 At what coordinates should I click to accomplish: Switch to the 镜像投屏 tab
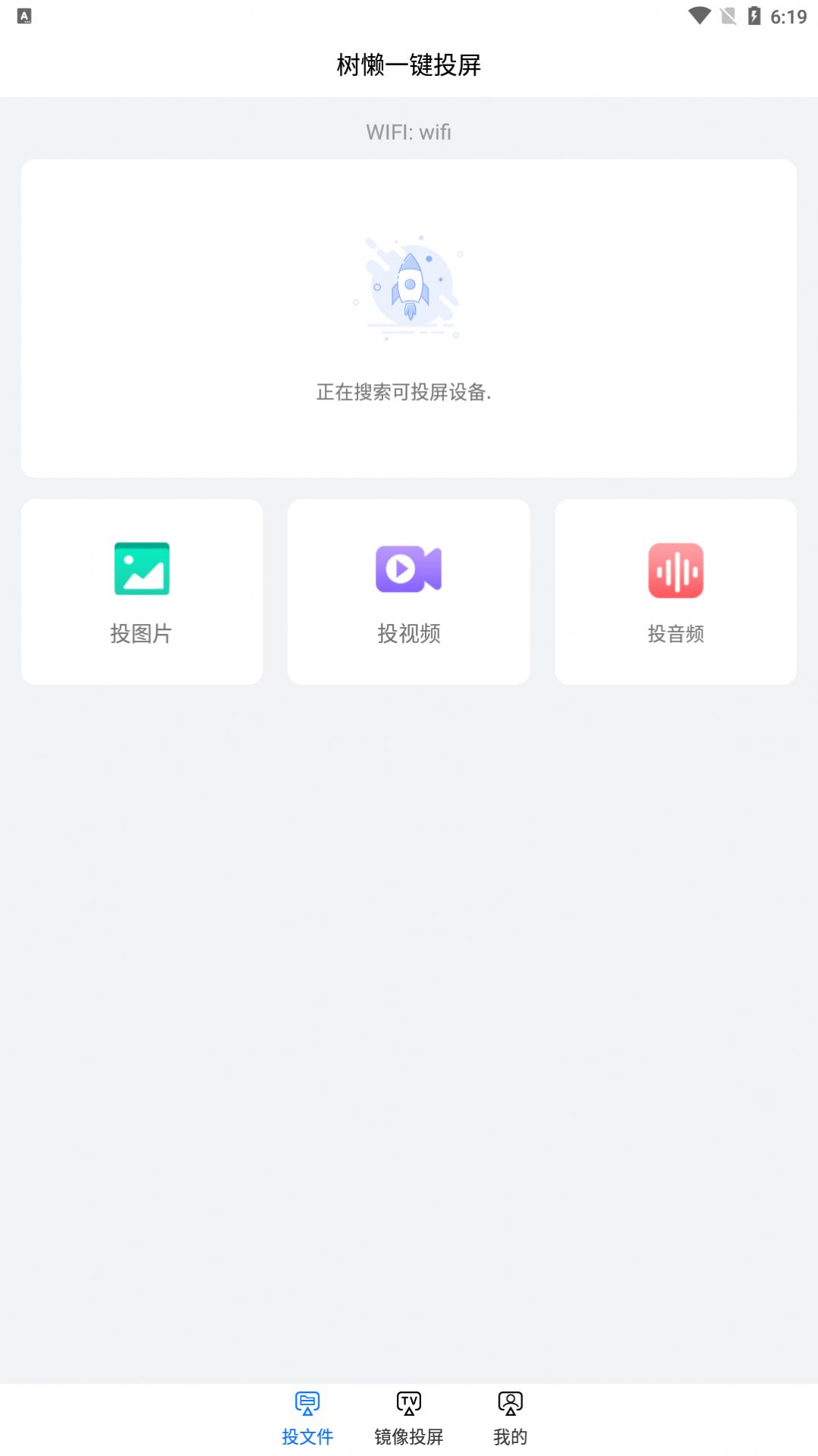click(x=408, y=1417)
